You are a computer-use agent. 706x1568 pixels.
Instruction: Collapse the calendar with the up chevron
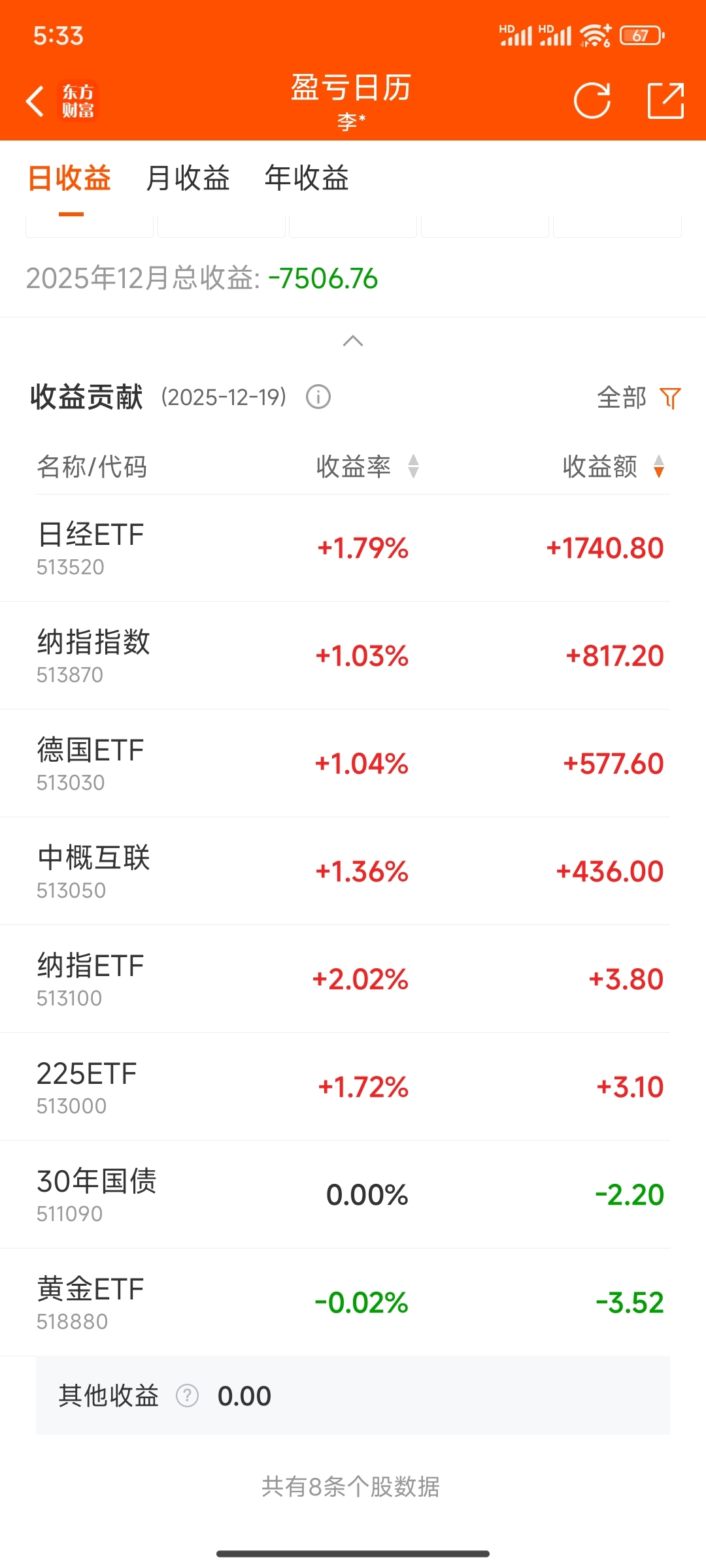click(x=353, y=341)
